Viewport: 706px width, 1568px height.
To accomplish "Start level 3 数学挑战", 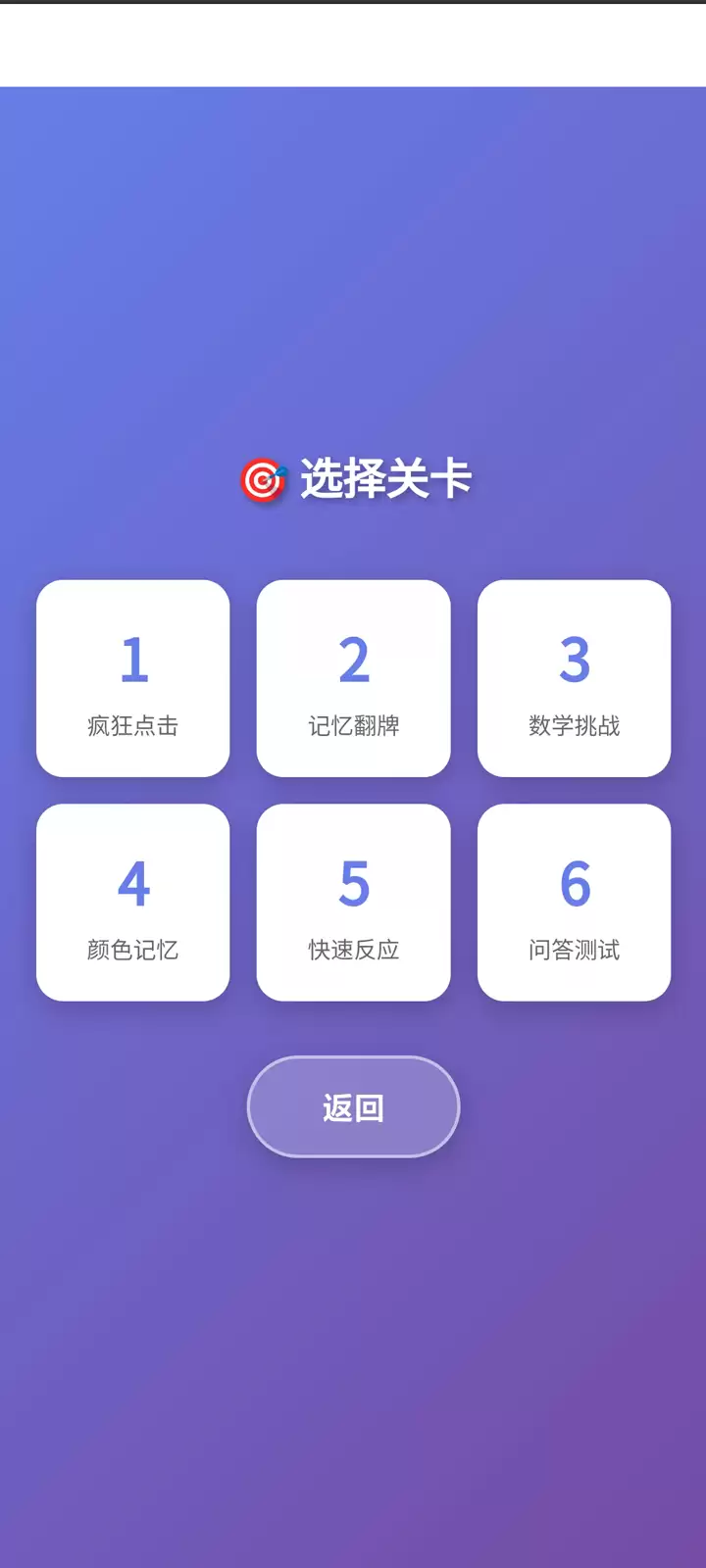I will [574, 678].
